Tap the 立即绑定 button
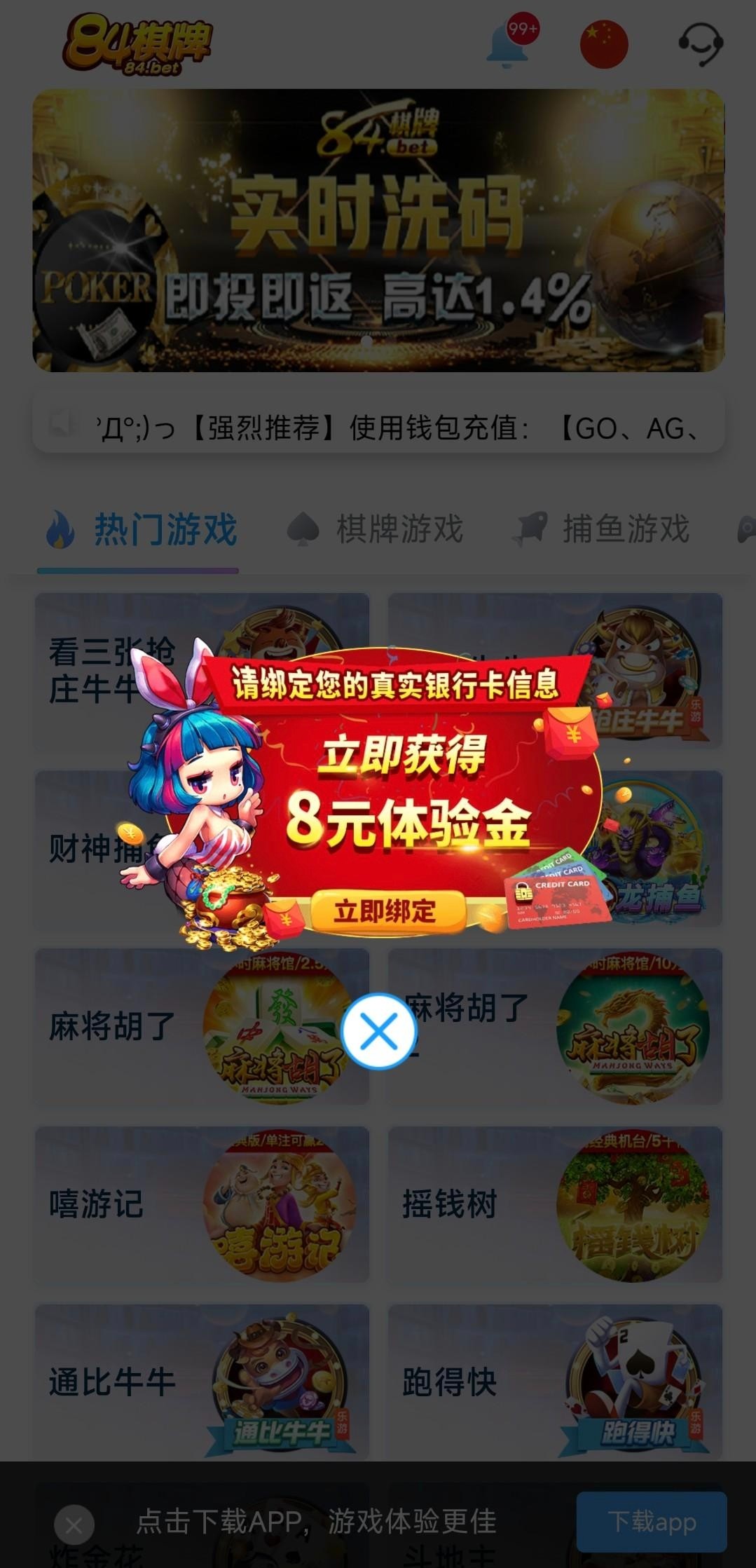The width and height of the screenshot is (756, 1568). 387,911
